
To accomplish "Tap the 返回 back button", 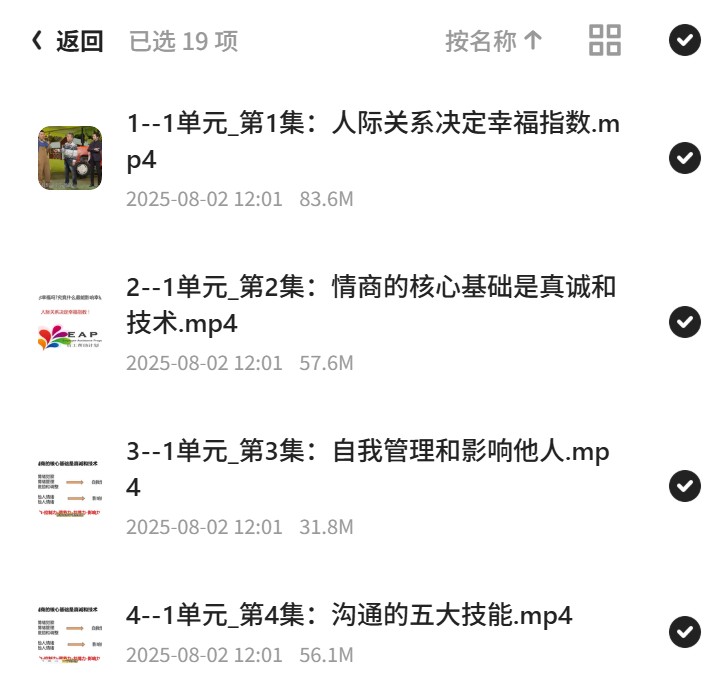I will tap(67, 41).
